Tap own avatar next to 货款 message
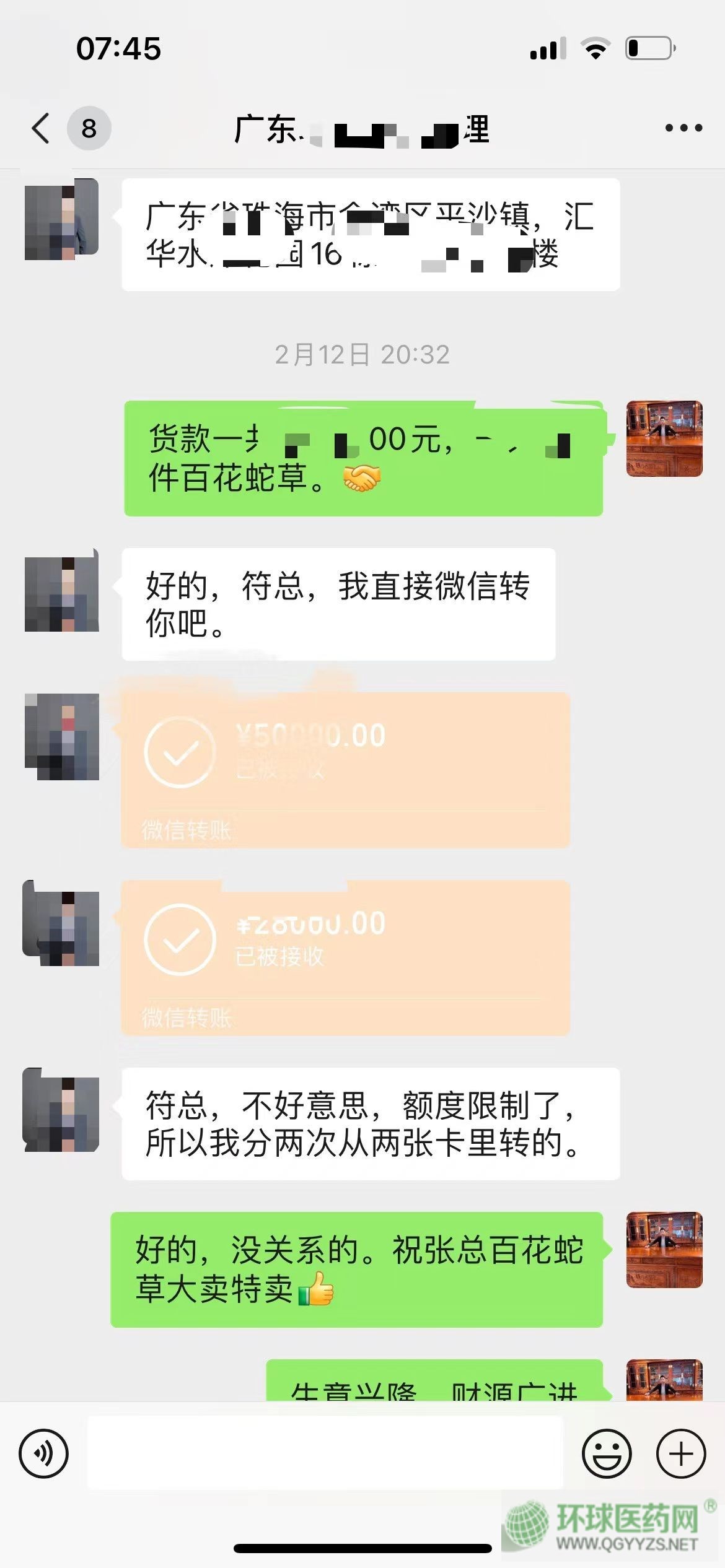This screenshot has width=725, height=1568. [x=664, y=438]
